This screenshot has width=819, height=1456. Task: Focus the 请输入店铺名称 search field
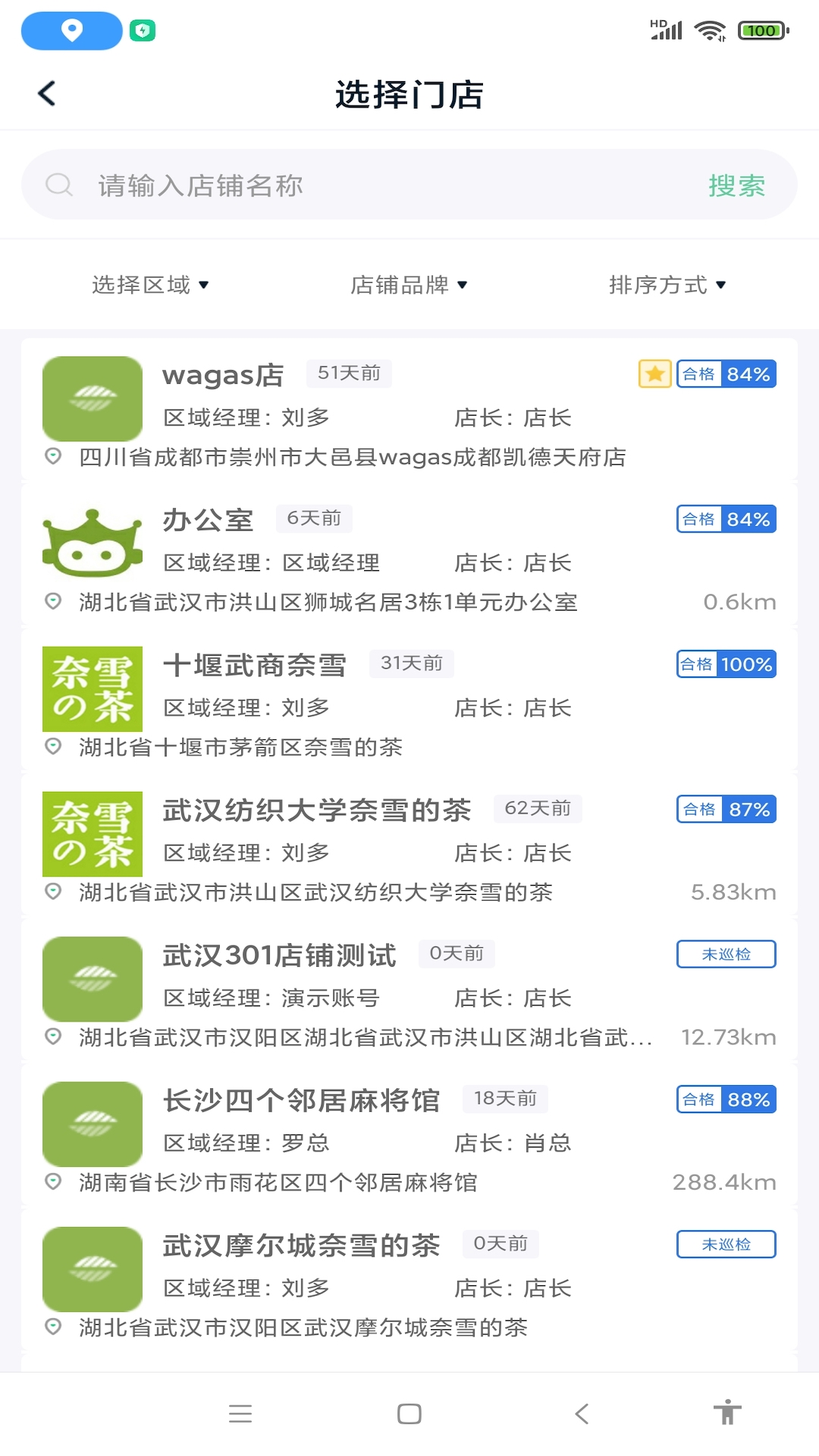(x=379, y=185)
